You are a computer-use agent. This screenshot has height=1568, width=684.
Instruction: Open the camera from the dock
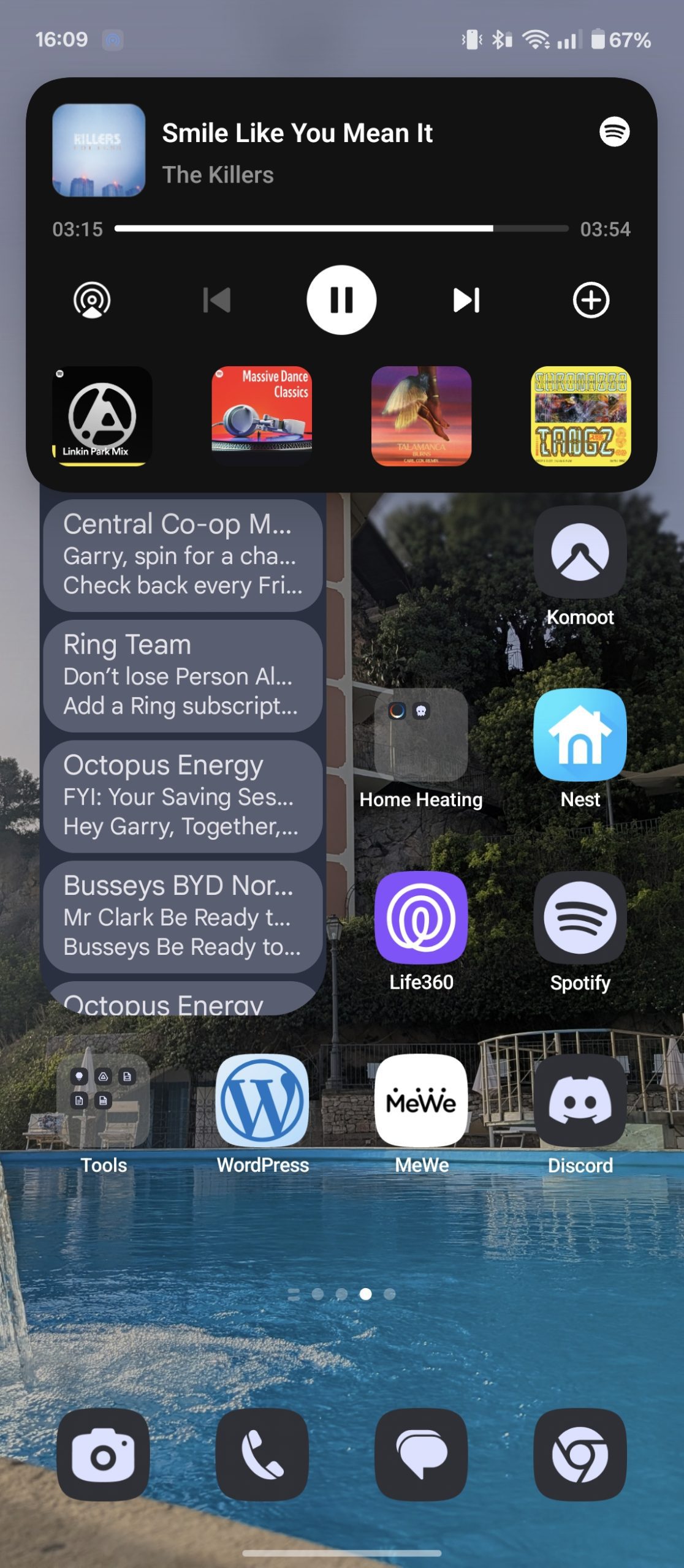[x=103, y=1454]
